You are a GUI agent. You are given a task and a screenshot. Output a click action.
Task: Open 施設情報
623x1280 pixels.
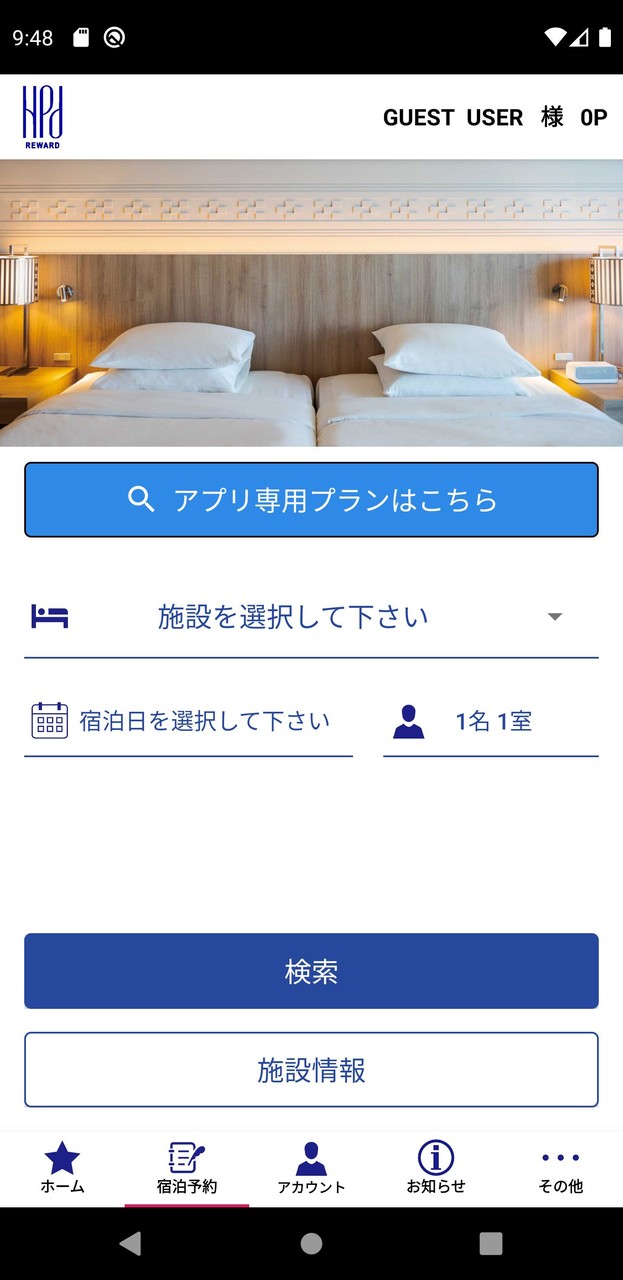coord(311,1070)
